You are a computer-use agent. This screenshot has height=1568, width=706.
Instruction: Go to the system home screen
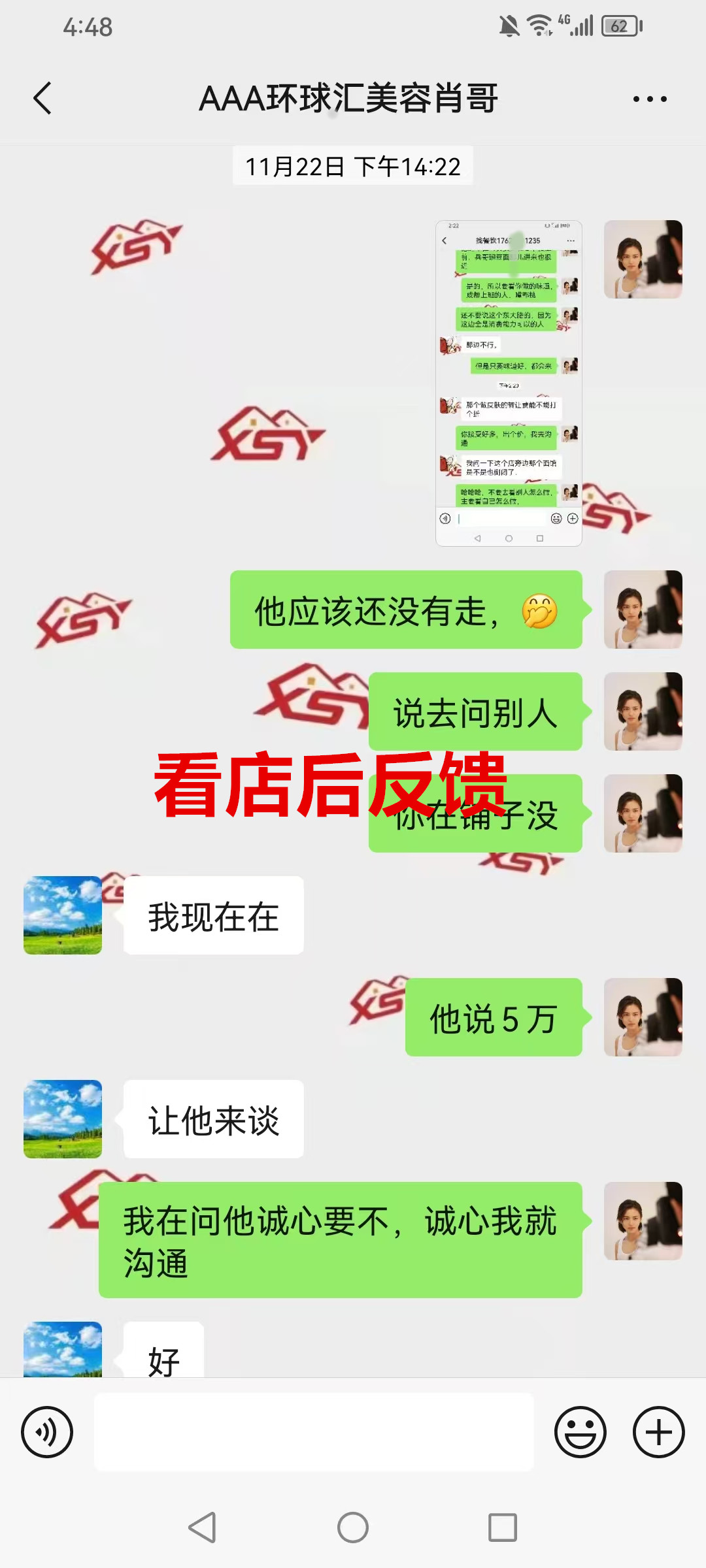click(353, 1528)
